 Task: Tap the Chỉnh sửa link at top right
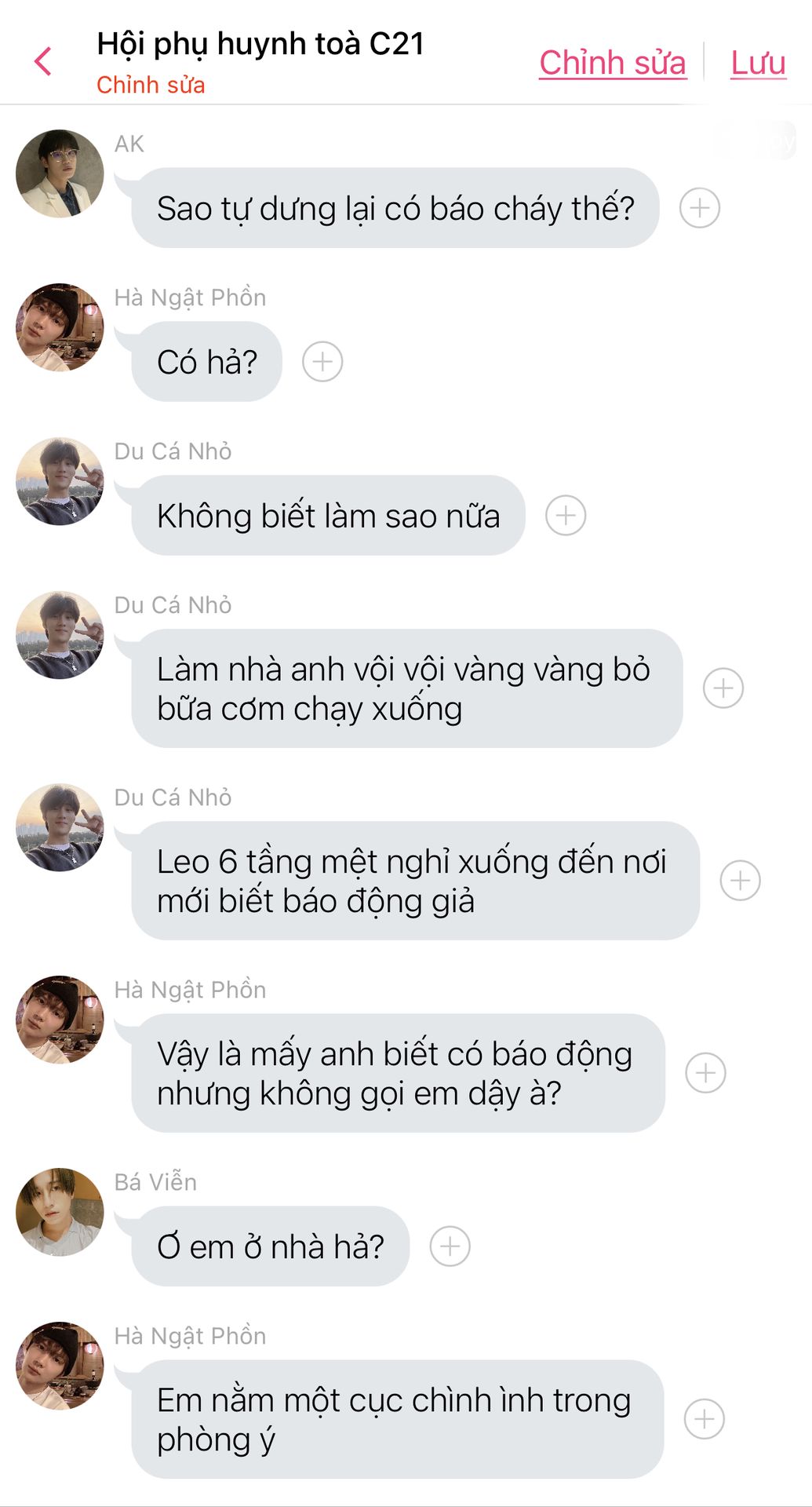[612, 63]
